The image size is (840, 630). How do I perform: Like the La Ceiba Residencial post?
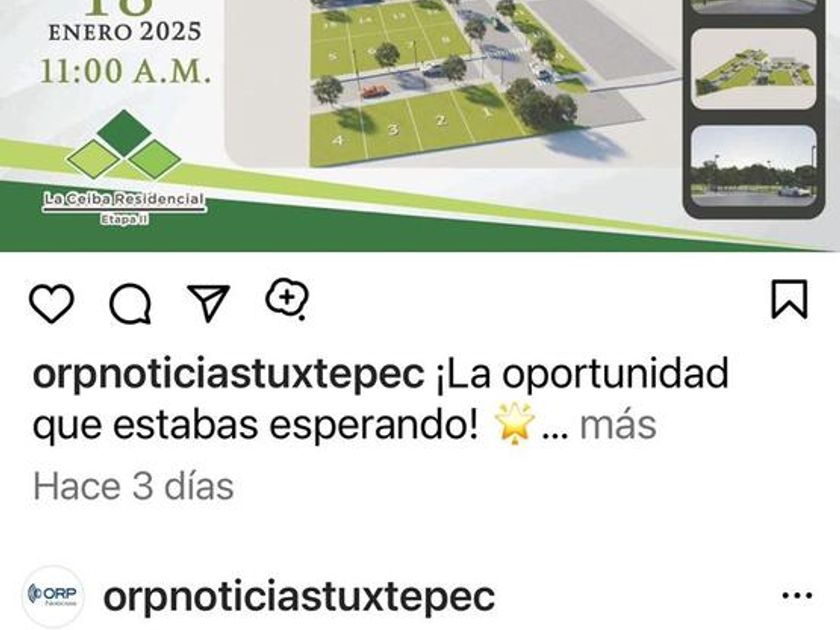click(x=52, y=302)
